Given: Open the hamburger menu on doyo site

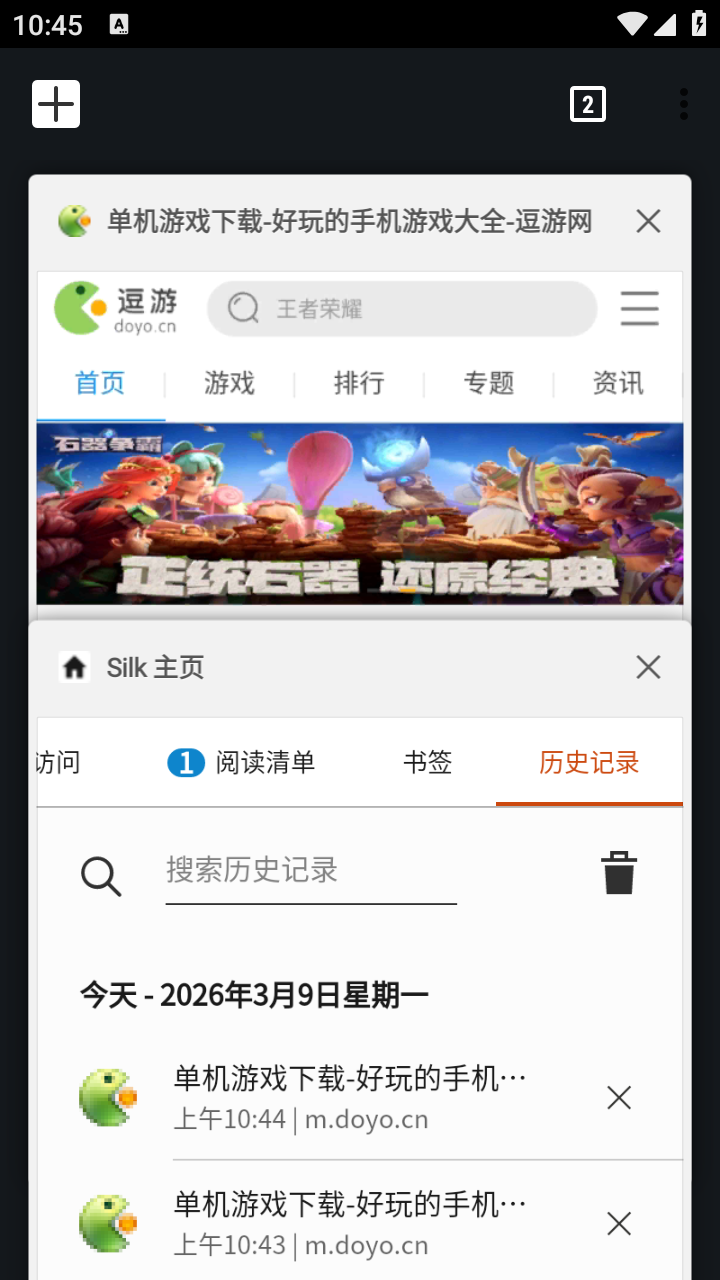Looking at the screenshot, I should click(640, 309).
